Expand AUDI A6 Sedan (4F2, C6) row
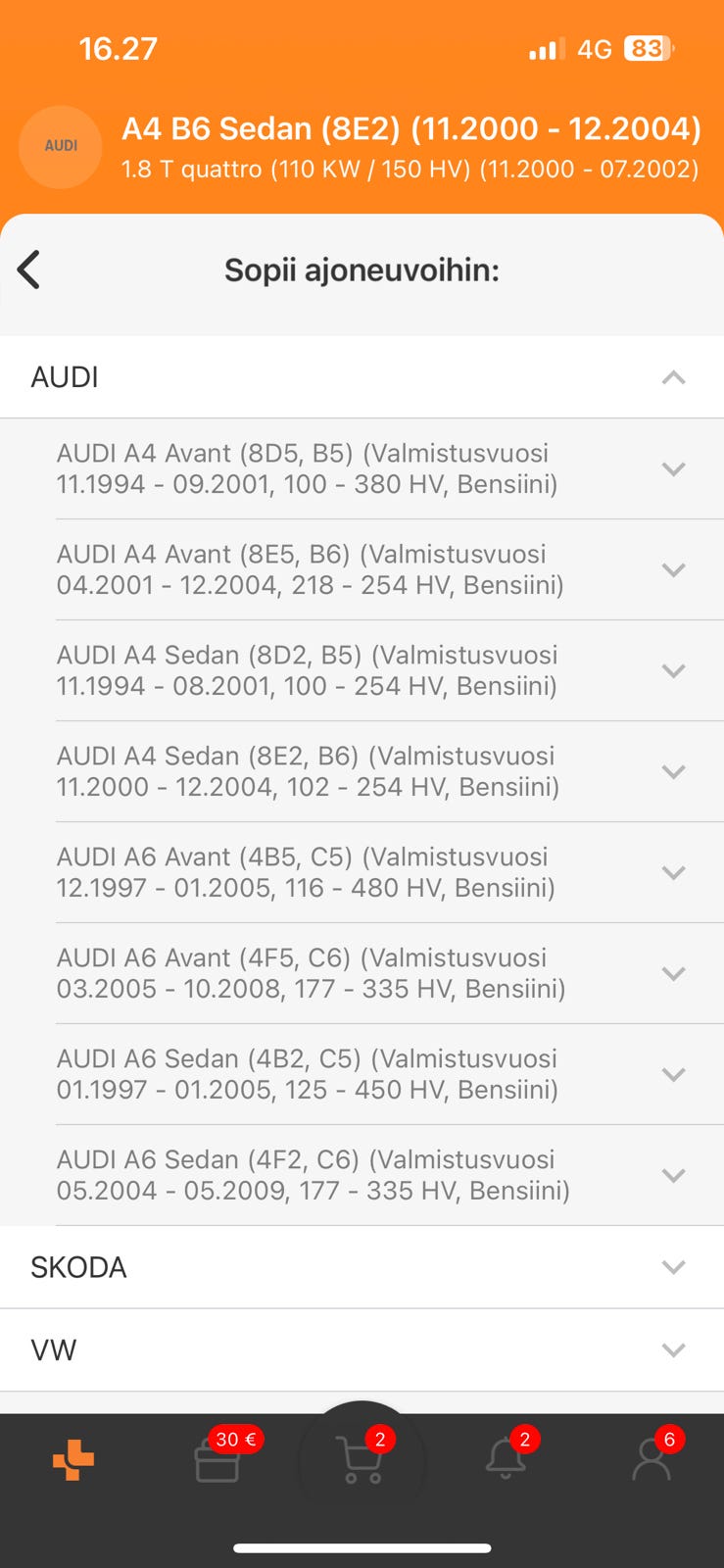The width and height of the screenshot is (724, 1568). 672,1175
